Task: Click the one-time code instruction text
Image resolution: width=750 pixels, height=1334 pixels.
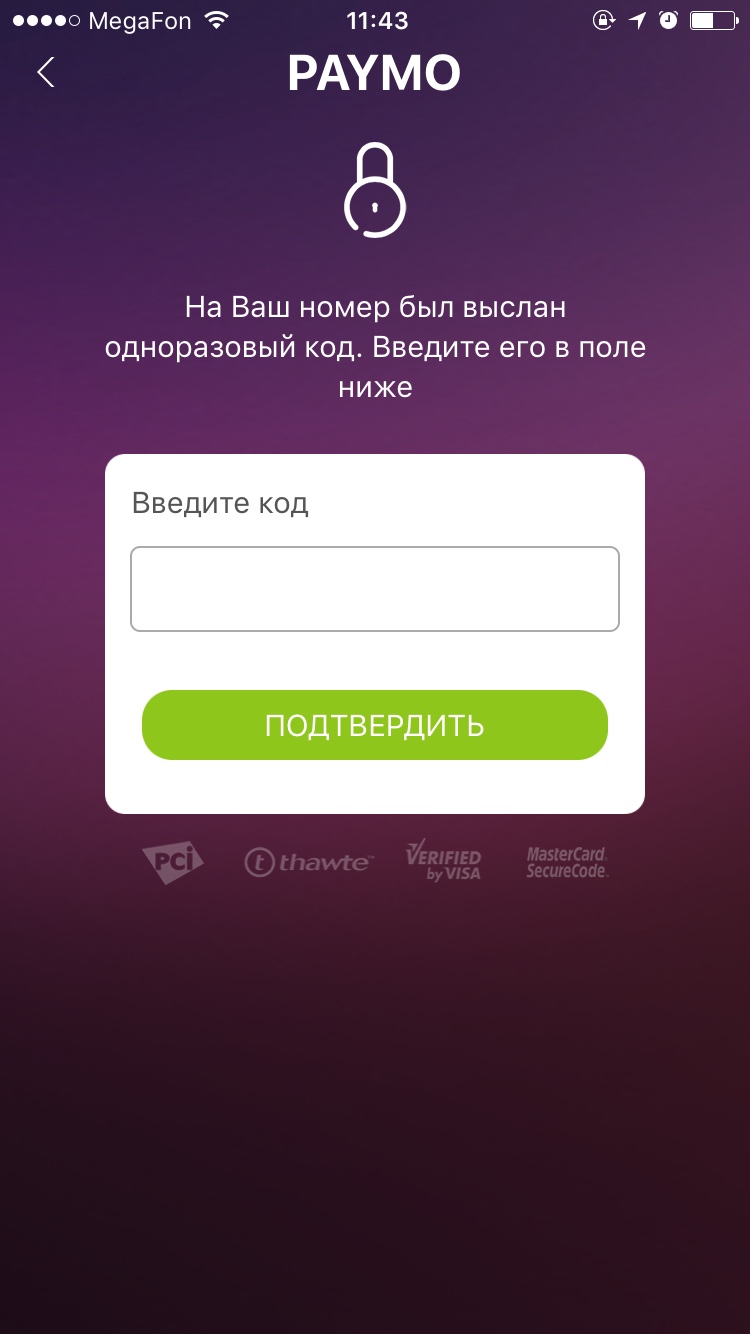Action: click(x=375, y=347)
